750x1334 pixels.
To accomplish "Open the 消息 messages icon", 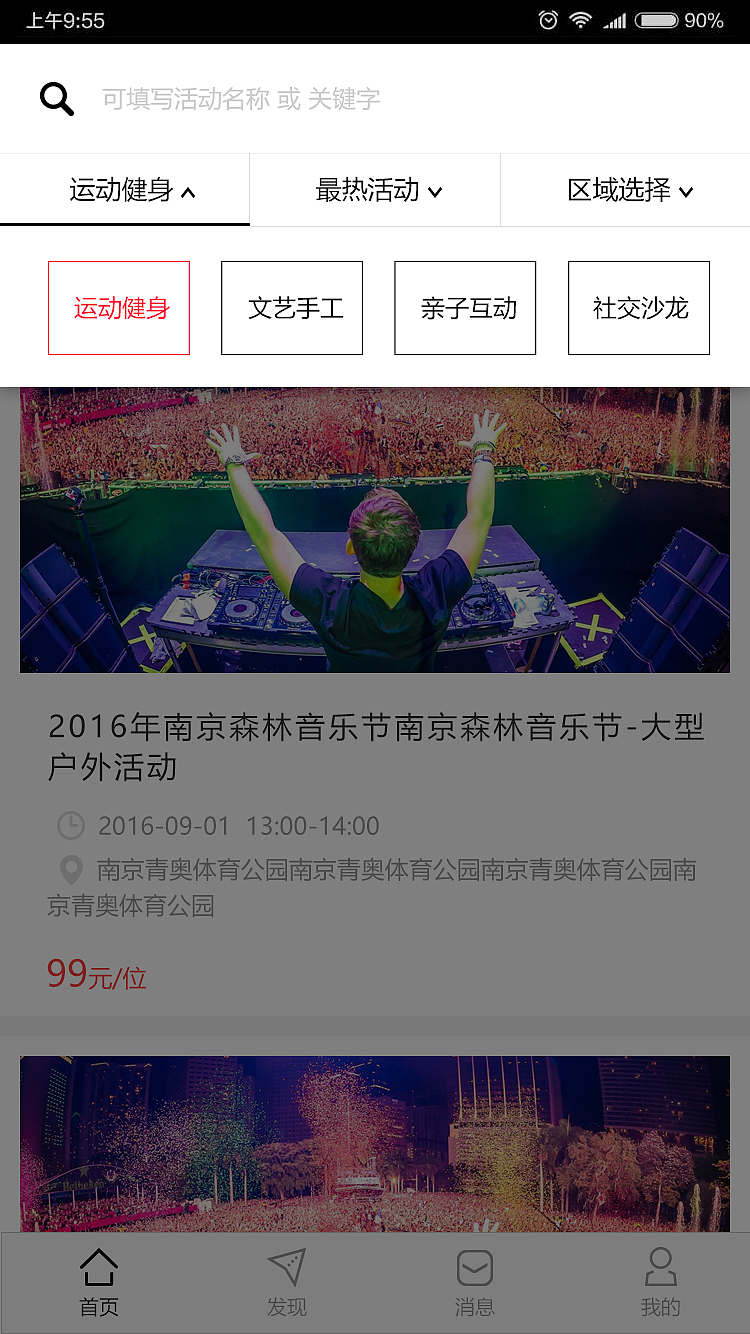I will (474, 1265).
